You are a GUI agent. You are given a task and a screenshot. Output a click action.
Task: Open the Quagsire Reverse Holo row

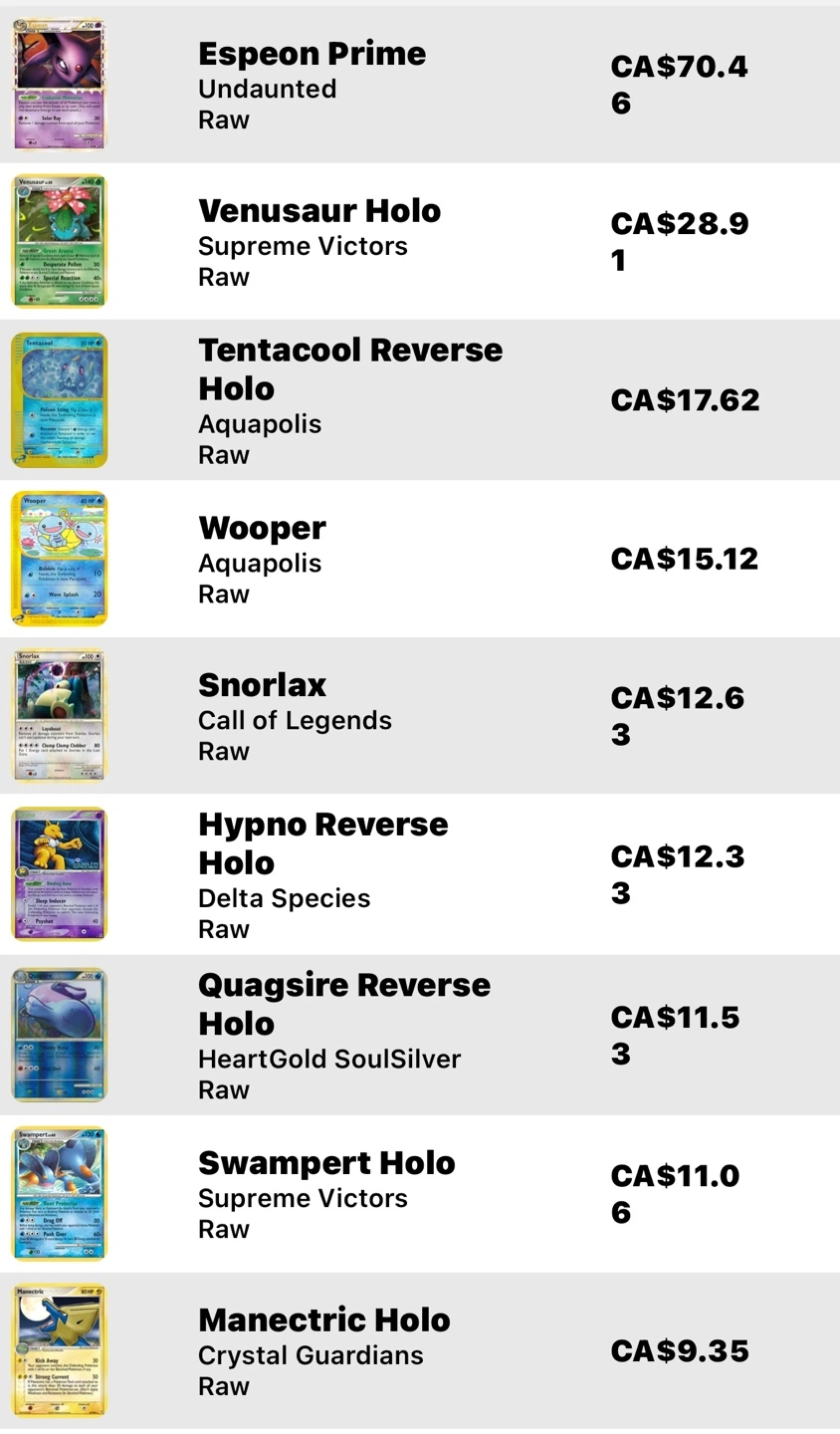coord(420,1035)
